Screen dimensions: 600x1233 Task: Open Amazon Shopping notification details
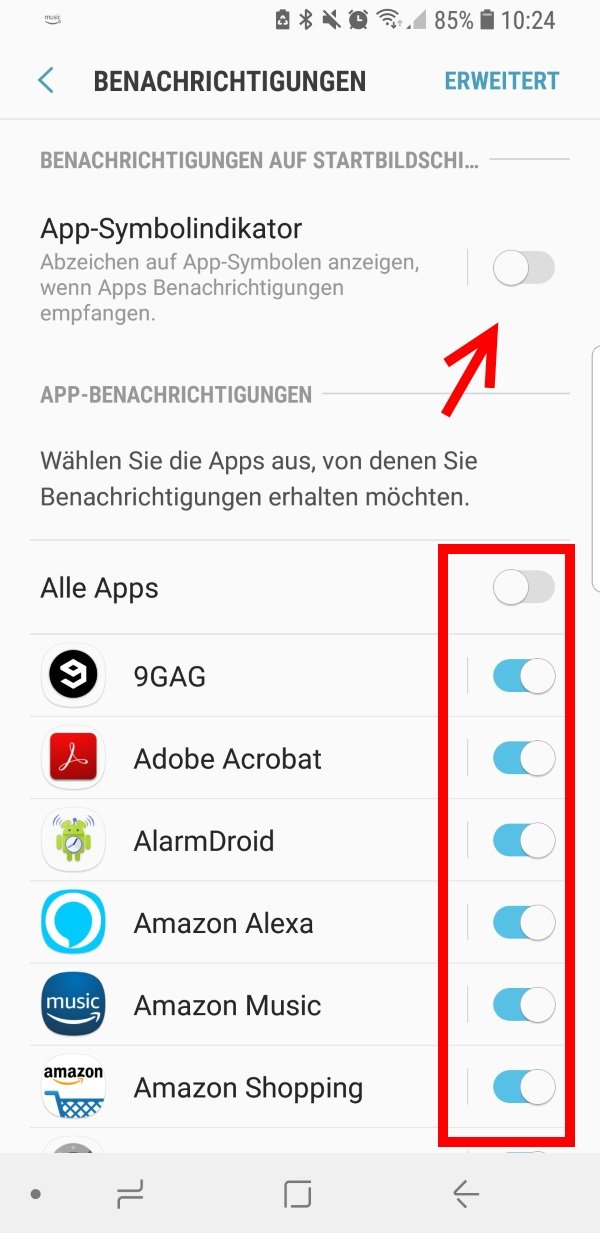(249, 1086)
